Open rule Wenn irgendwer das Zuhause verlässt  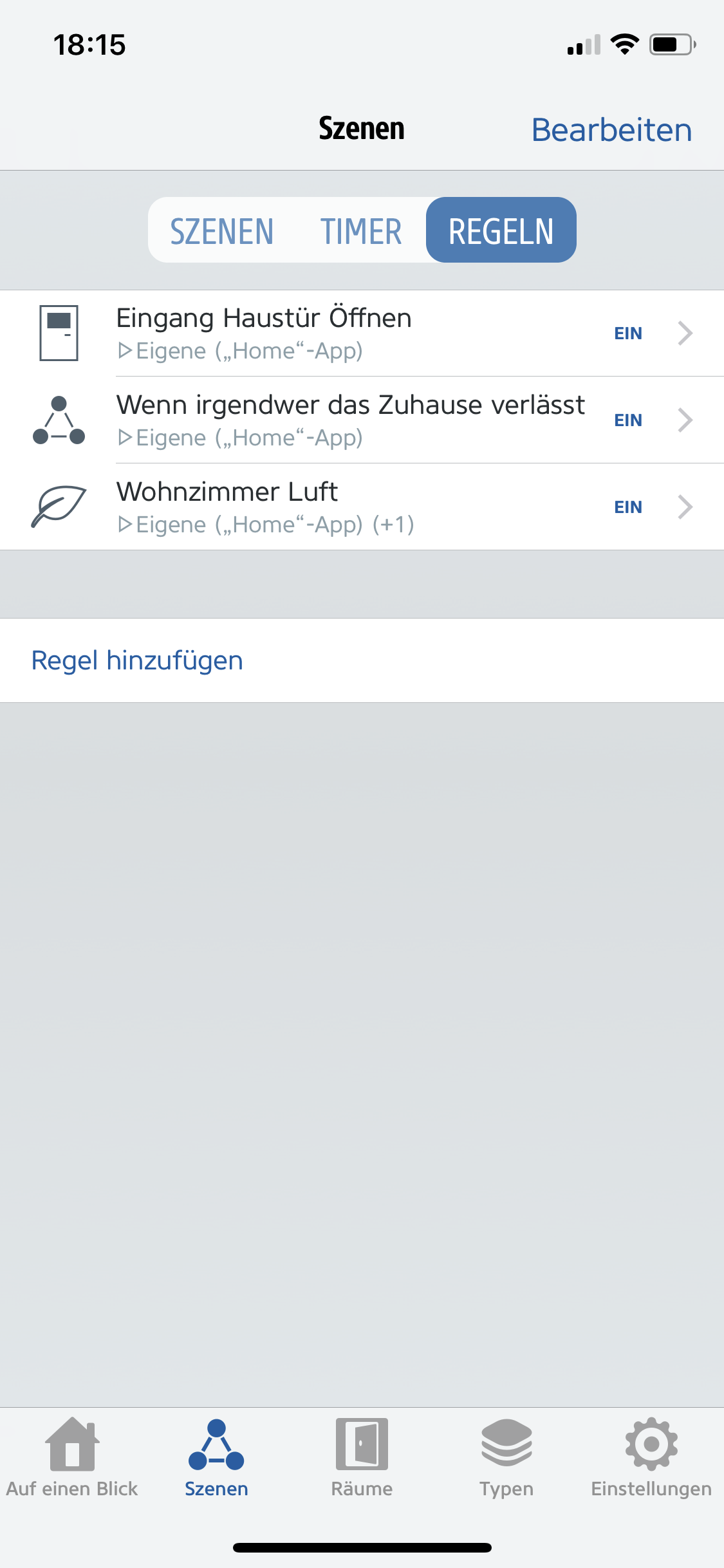coord(362,420)
